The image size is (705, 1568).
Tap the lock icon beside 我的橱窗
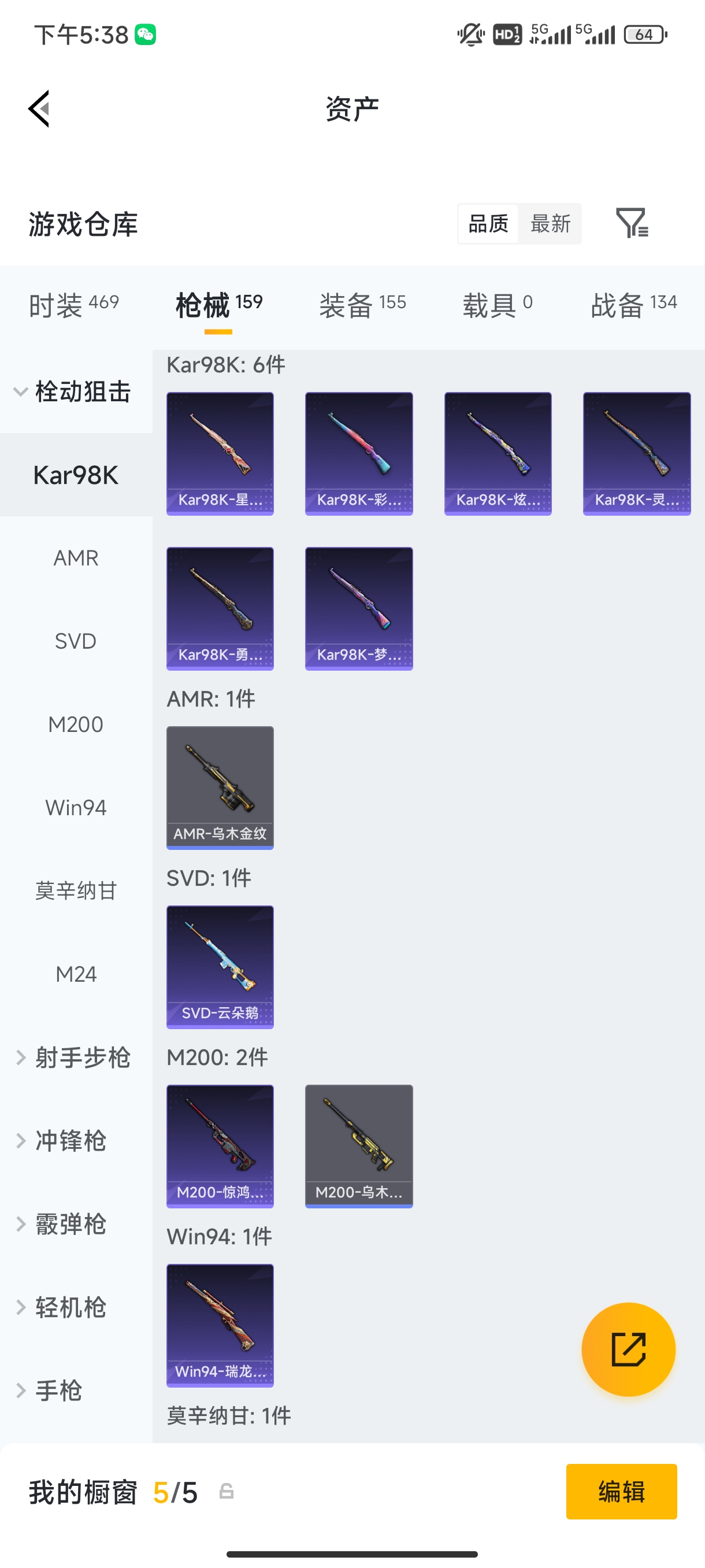pos(226,1491)
